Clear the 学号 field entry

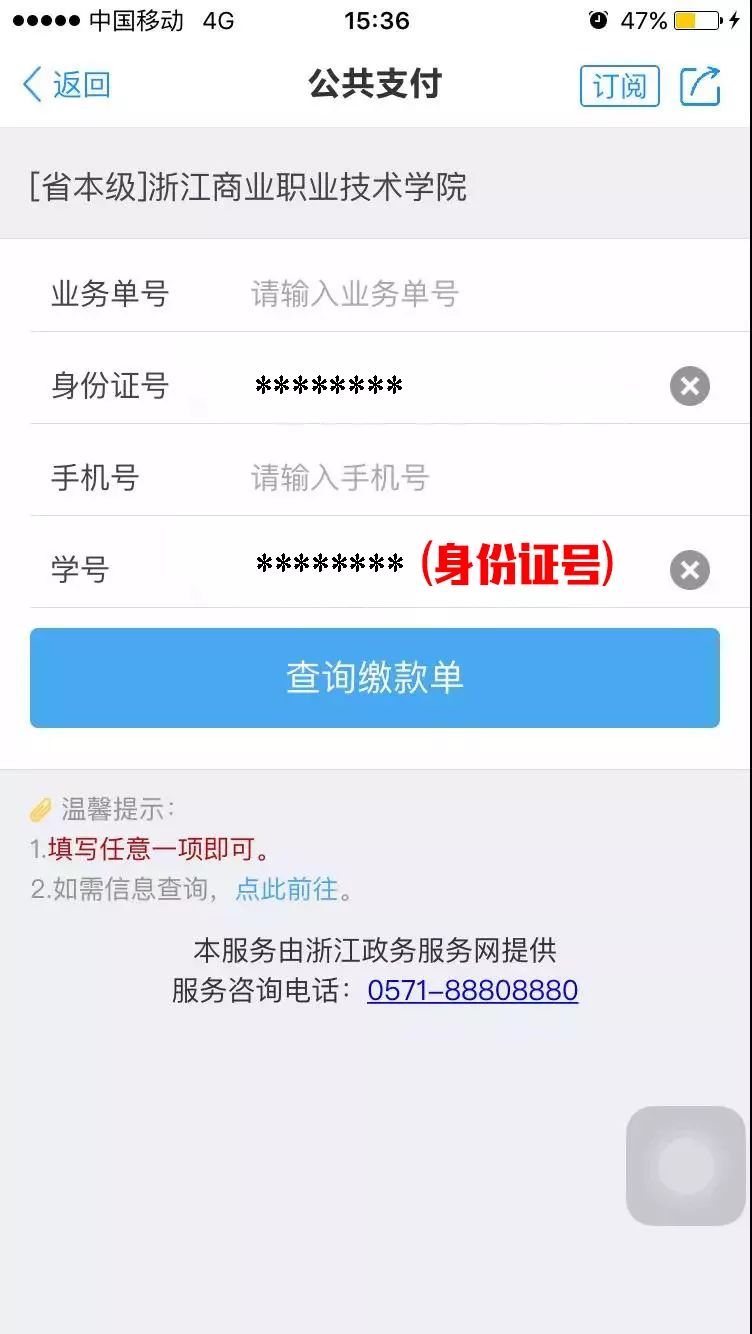tap(690, 570)
